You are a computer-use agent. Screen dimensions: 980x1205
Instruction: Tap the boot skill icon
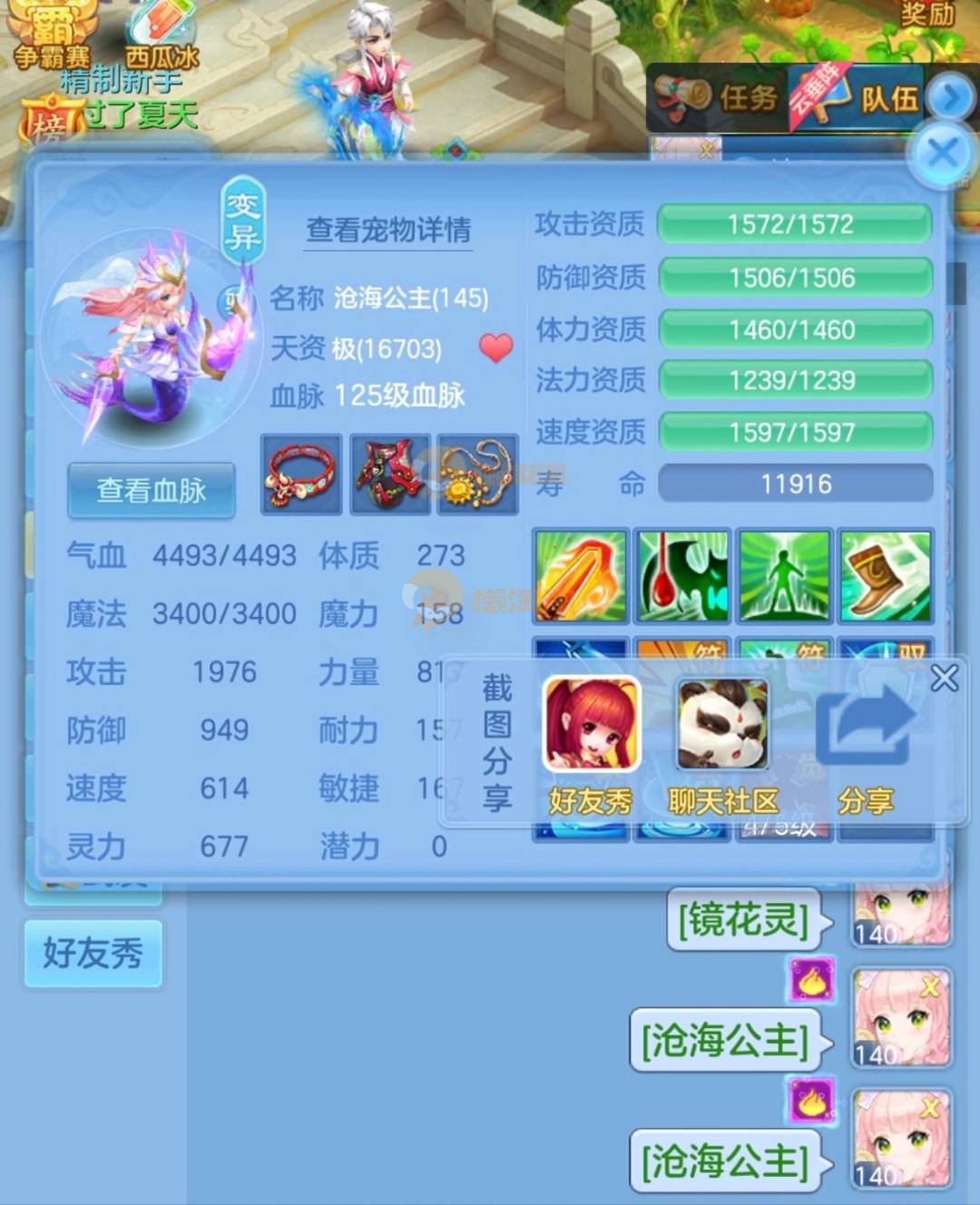pos(886,576)
